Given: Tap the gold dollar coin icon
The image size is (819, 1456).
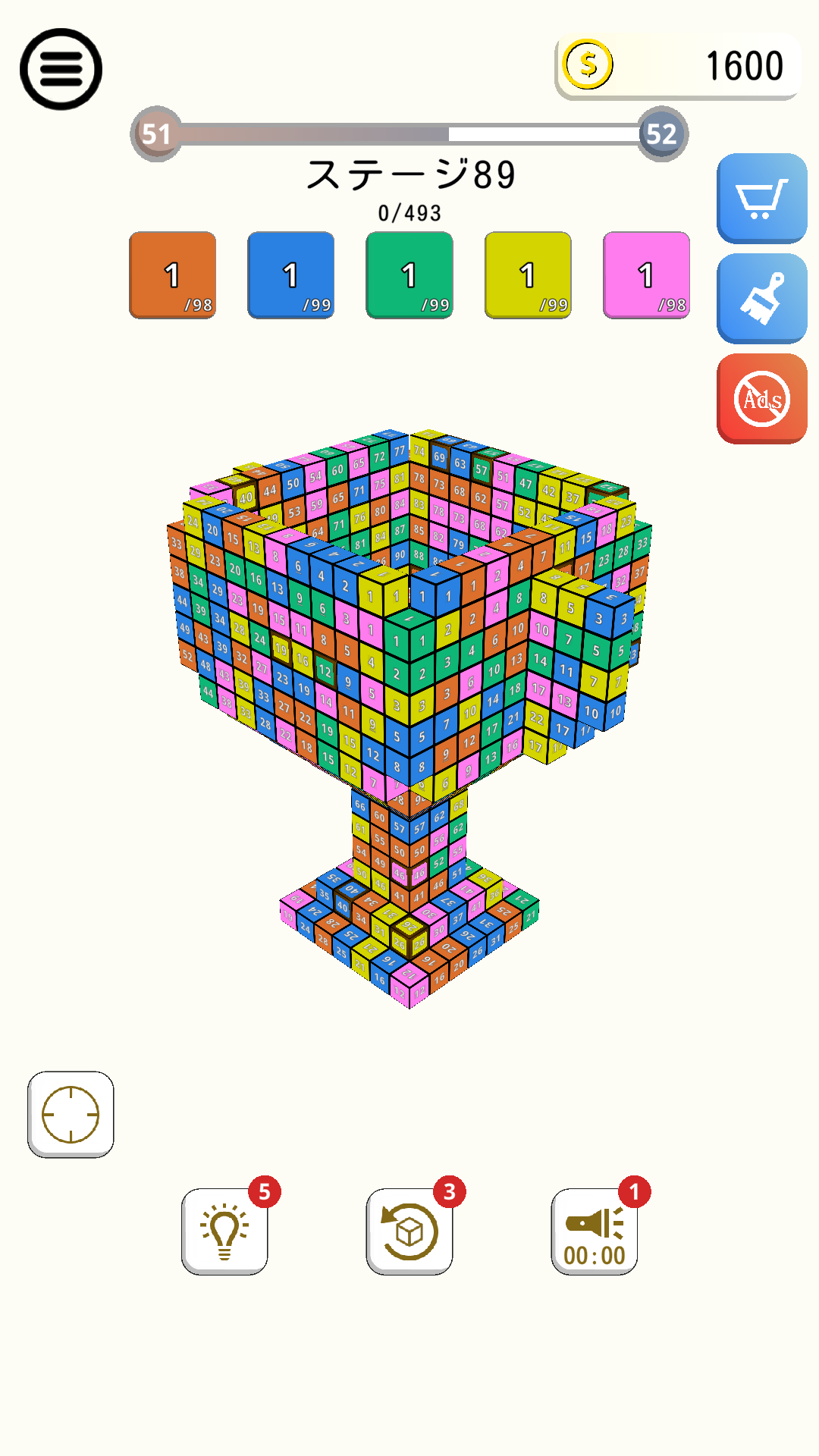Looking at the screenshot, I should [x=588, y=64].
